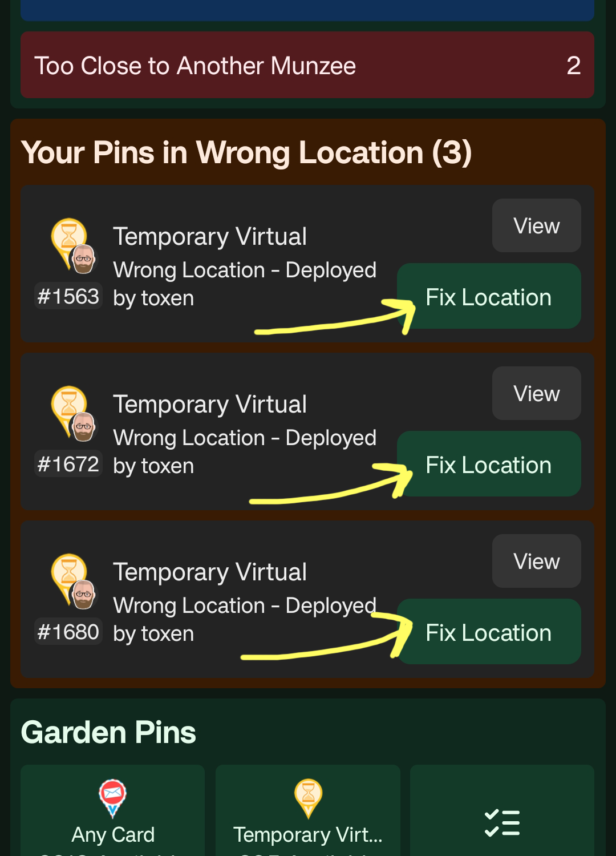This screenshot has width=616, height=856.
Task: View Temporary Virtual pin #1672
Action: pyautogui.click(x=536, y=393)
